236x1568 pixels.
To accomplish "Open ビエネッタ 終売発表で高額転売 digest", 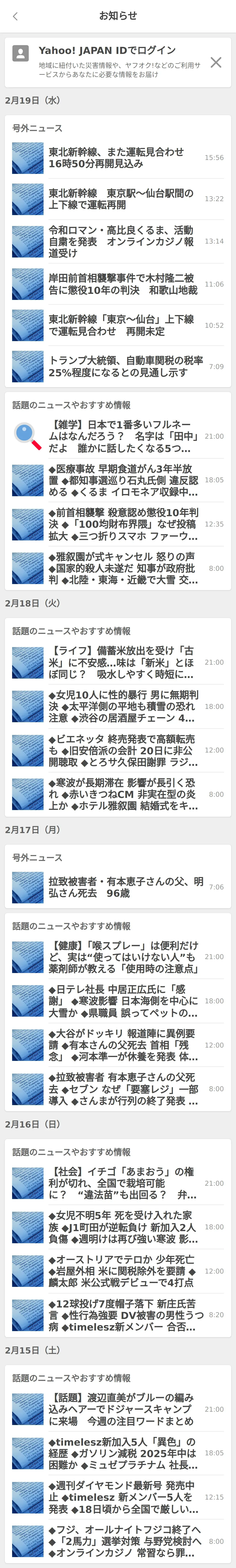I will coord(118,750).
